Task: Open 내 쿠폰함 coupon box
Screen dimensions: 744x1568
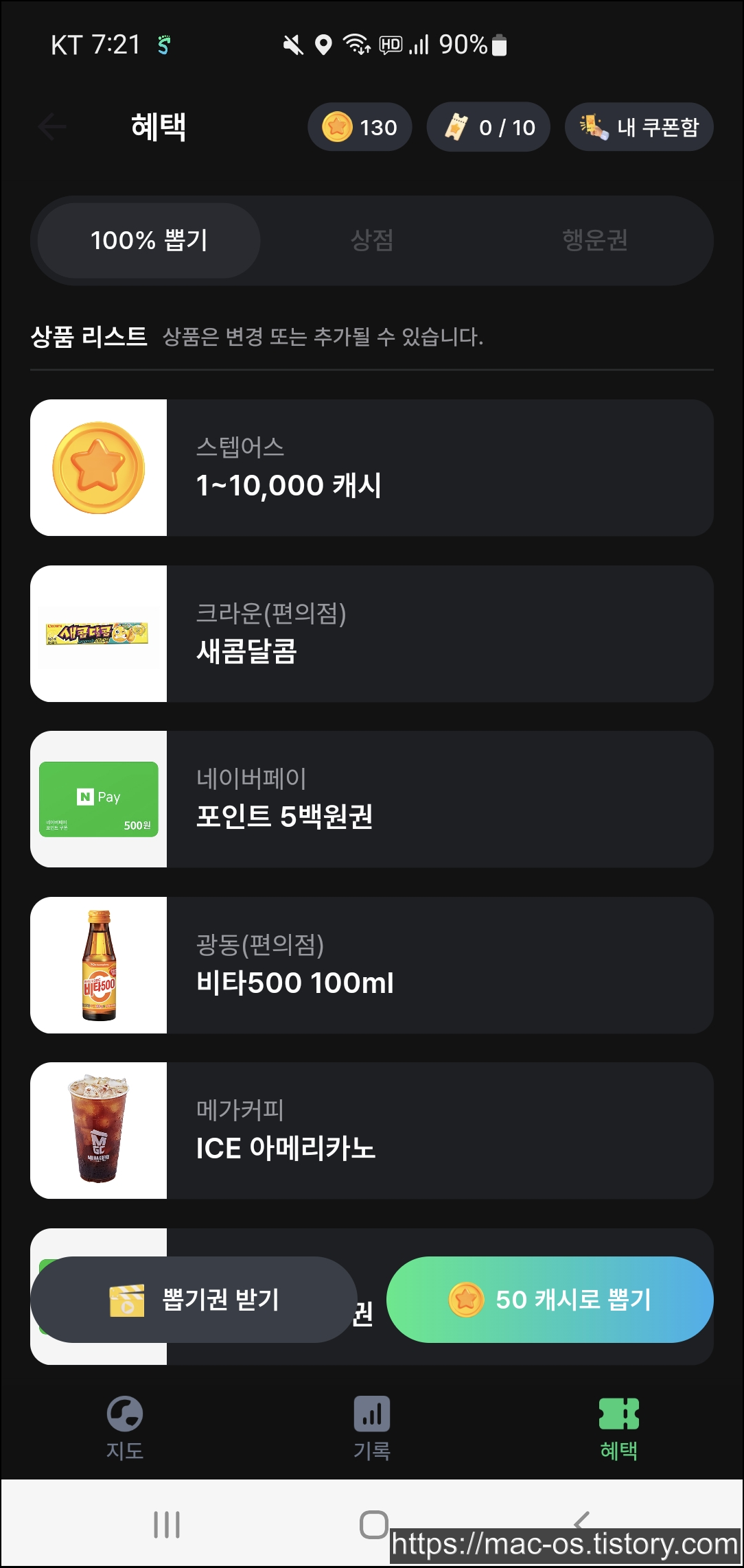Action: pyautogui.click(x=639, y=127)
